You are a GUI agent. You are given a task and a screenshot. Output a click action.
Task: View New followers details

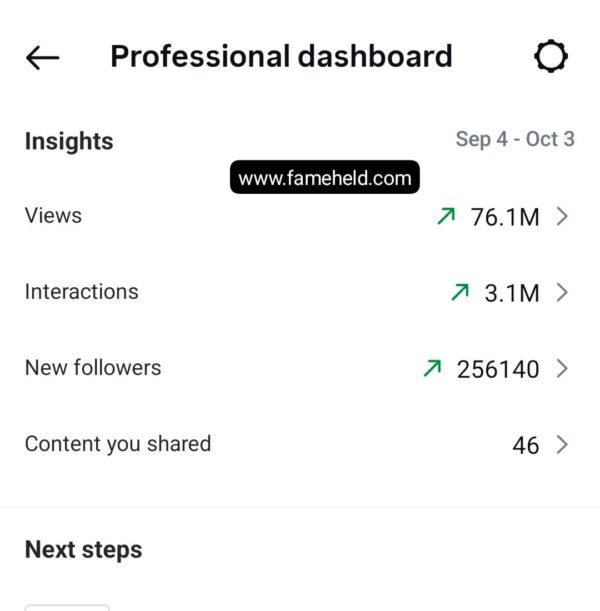(x=300, y=368)
